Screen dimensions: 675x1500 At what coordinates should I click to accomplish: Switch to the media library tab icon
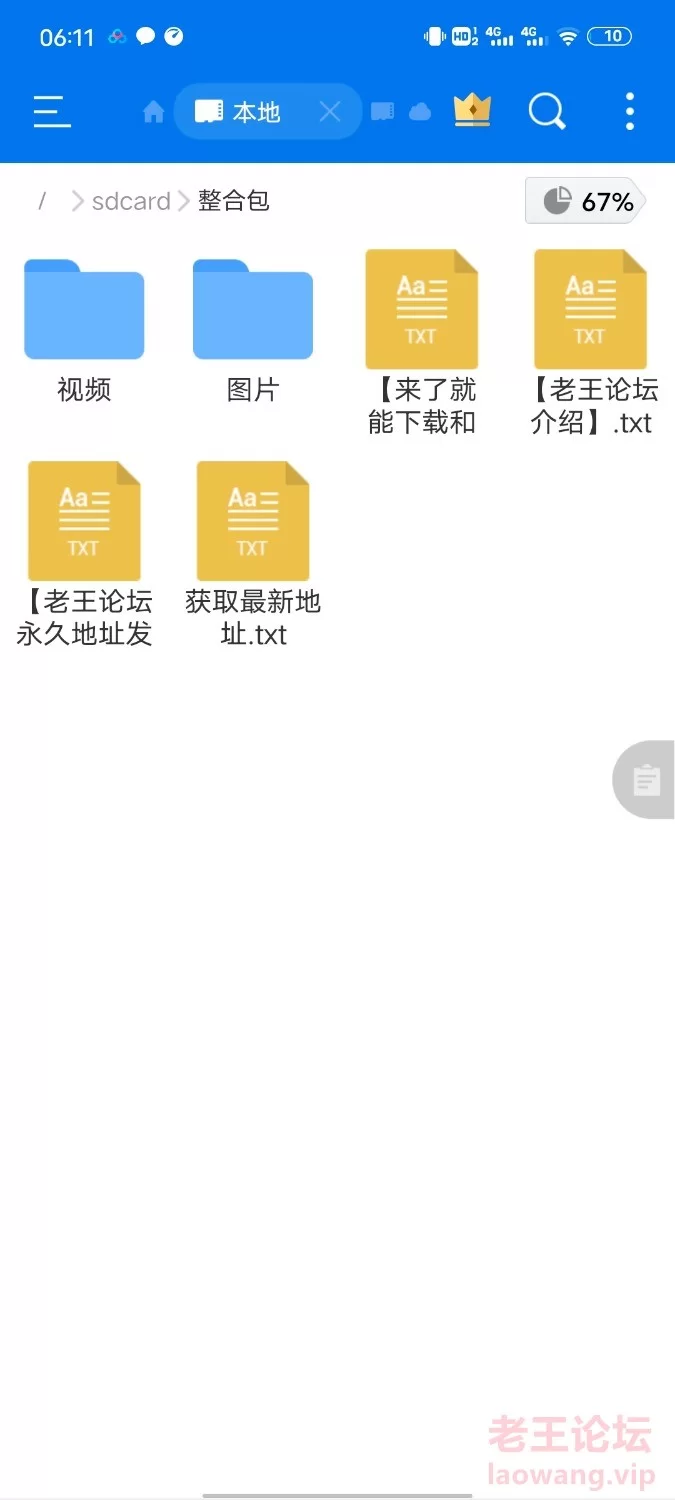point(382,112)
